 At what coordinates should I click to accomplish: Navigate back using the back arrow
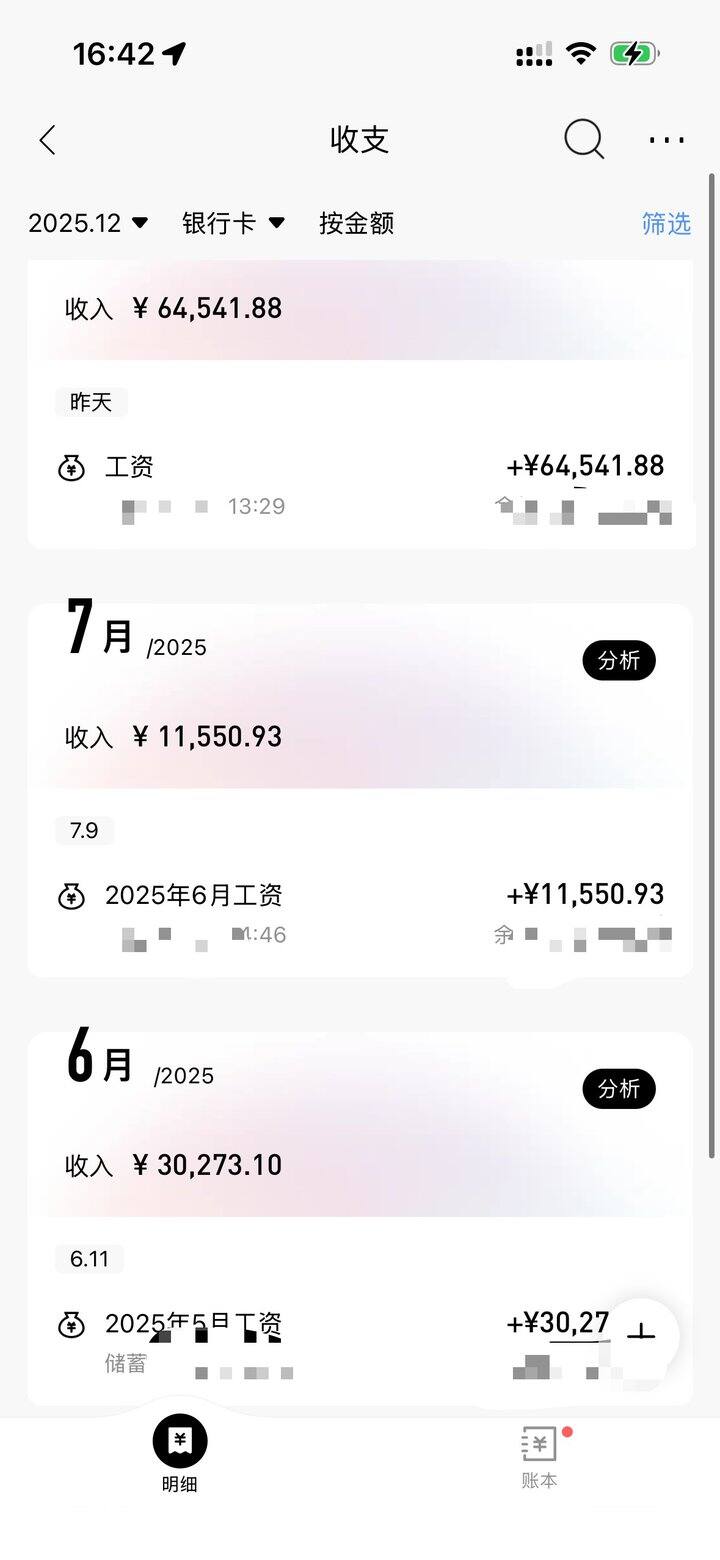[x=47, y=140]
